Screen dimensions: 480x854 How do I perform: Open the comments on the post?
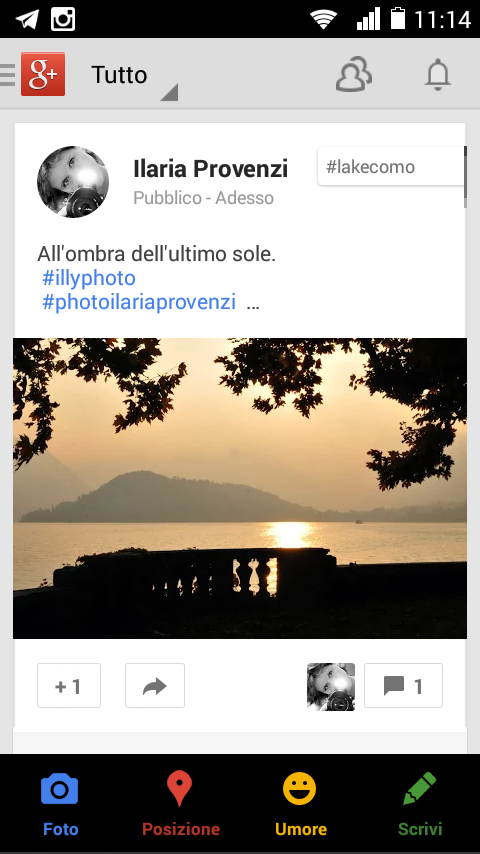(403, 686)
